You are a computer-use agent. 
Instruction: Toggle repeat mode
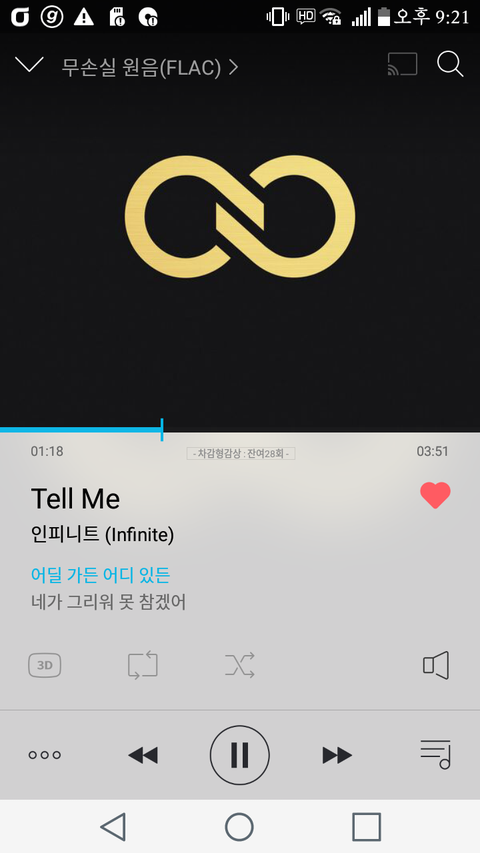tap(143, 665)
